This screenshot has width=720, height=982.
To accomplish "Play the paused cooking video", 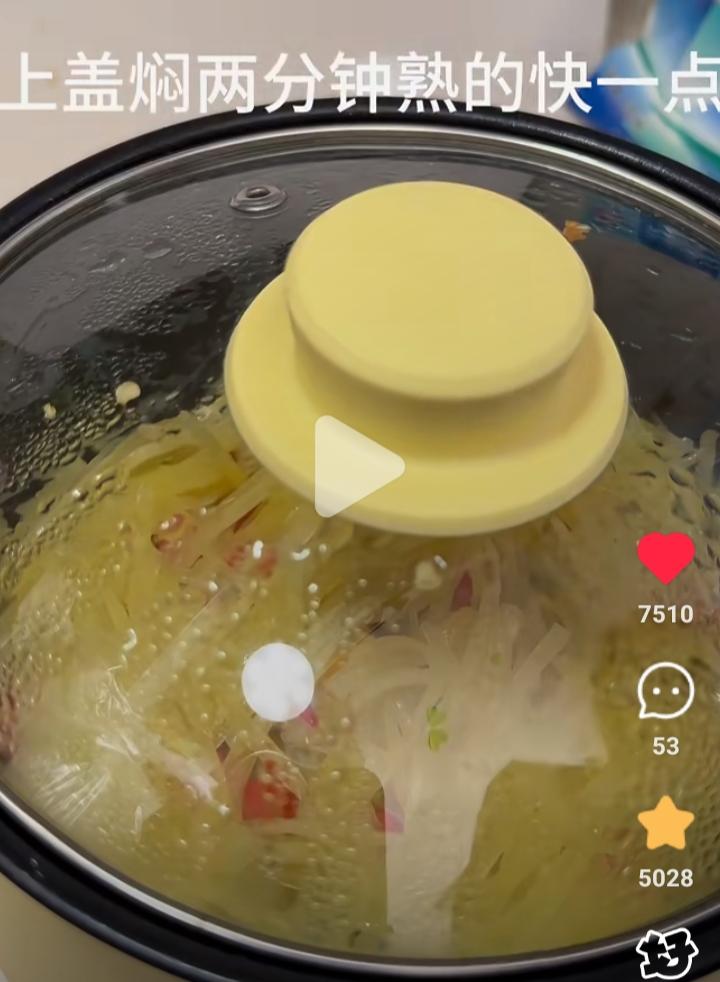I will pos(357,467).
